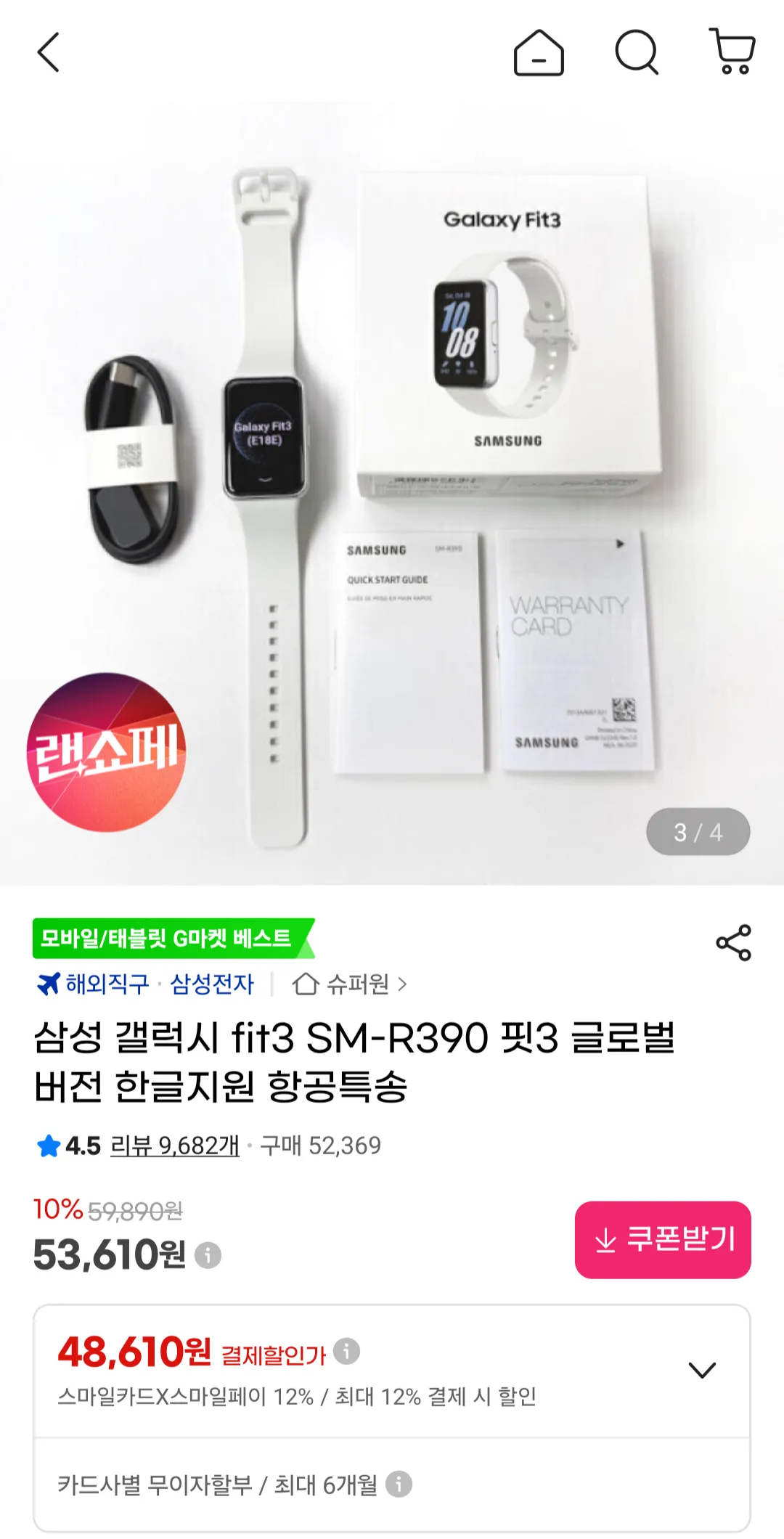Open the 리뷰 9,682개 reviews link
Screen dimensions: 784x1539
[174, 1146]
